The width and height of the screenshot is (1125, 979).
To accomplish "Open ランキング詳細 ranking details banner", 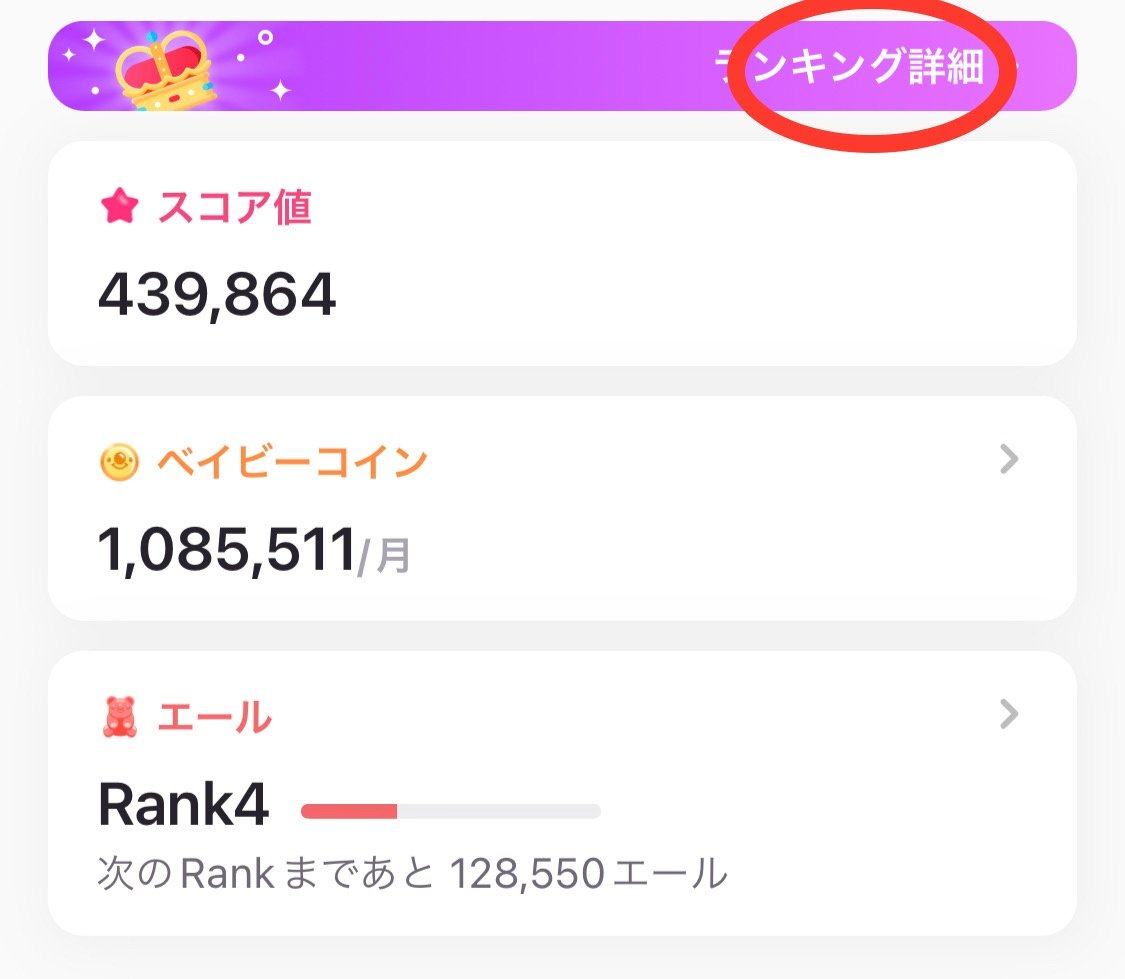I will (850, 67).
